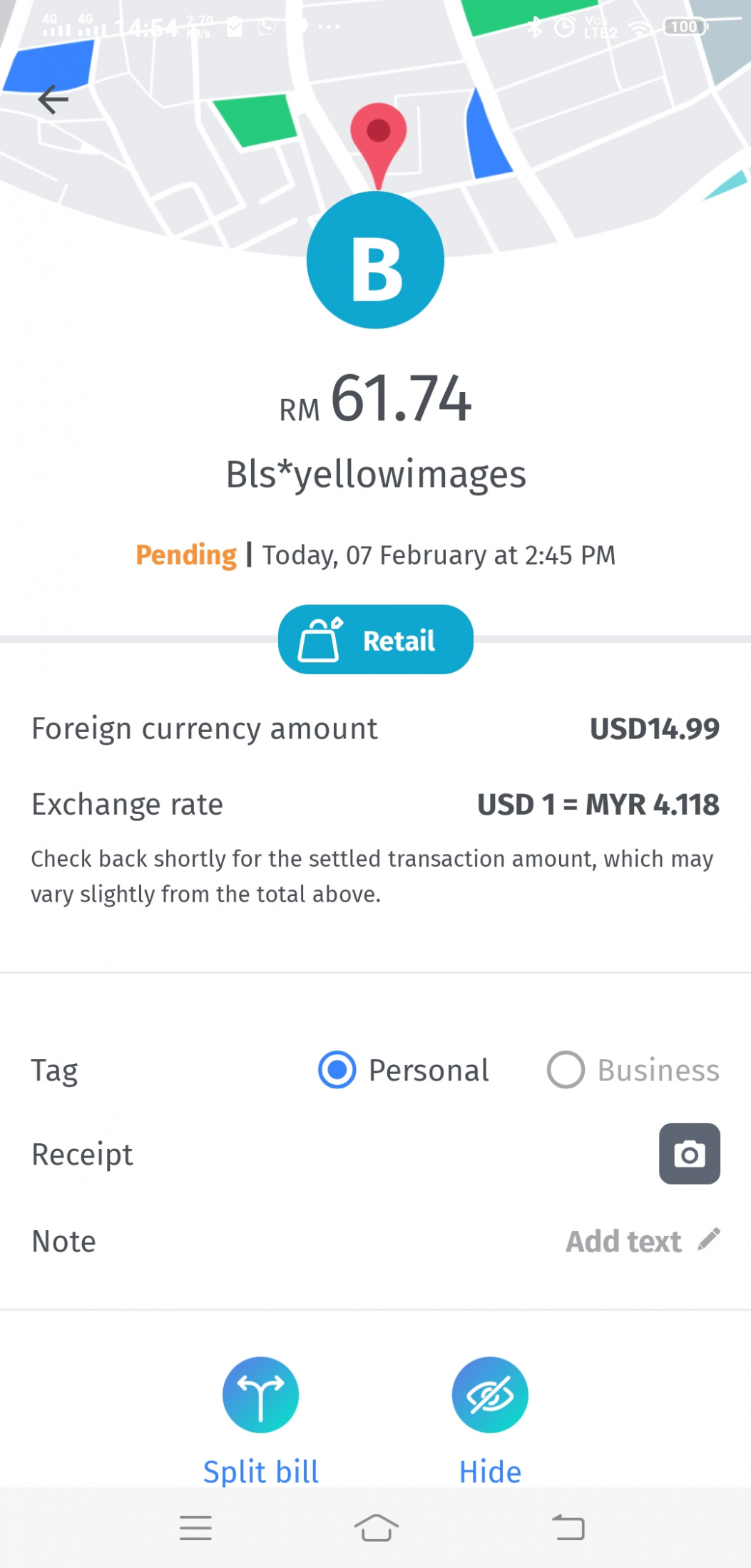The image size is (751, 1568).
Task: Tap the system home button
Action: click(x=376, y=1527)
